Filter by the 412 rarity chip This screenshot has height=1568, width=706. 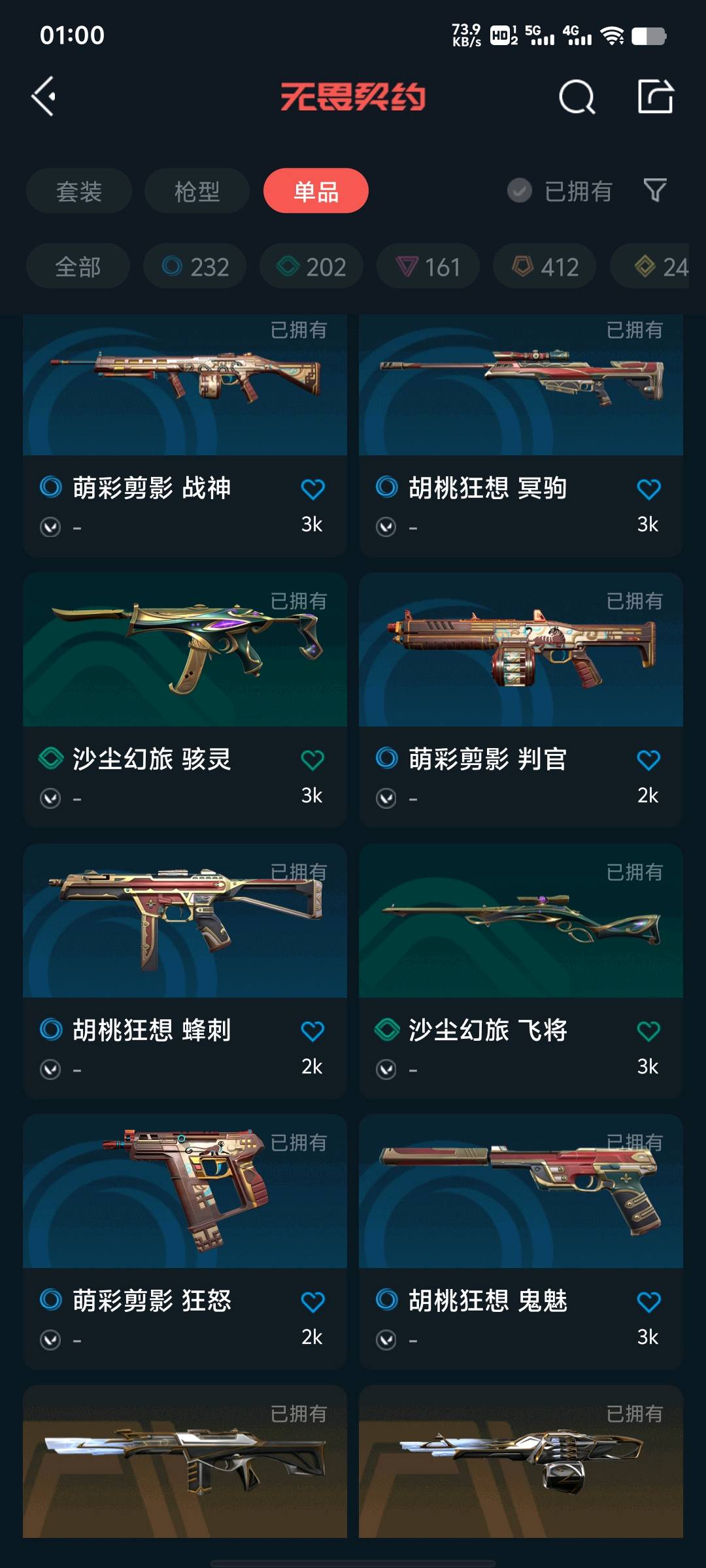[x=545, y=266]
